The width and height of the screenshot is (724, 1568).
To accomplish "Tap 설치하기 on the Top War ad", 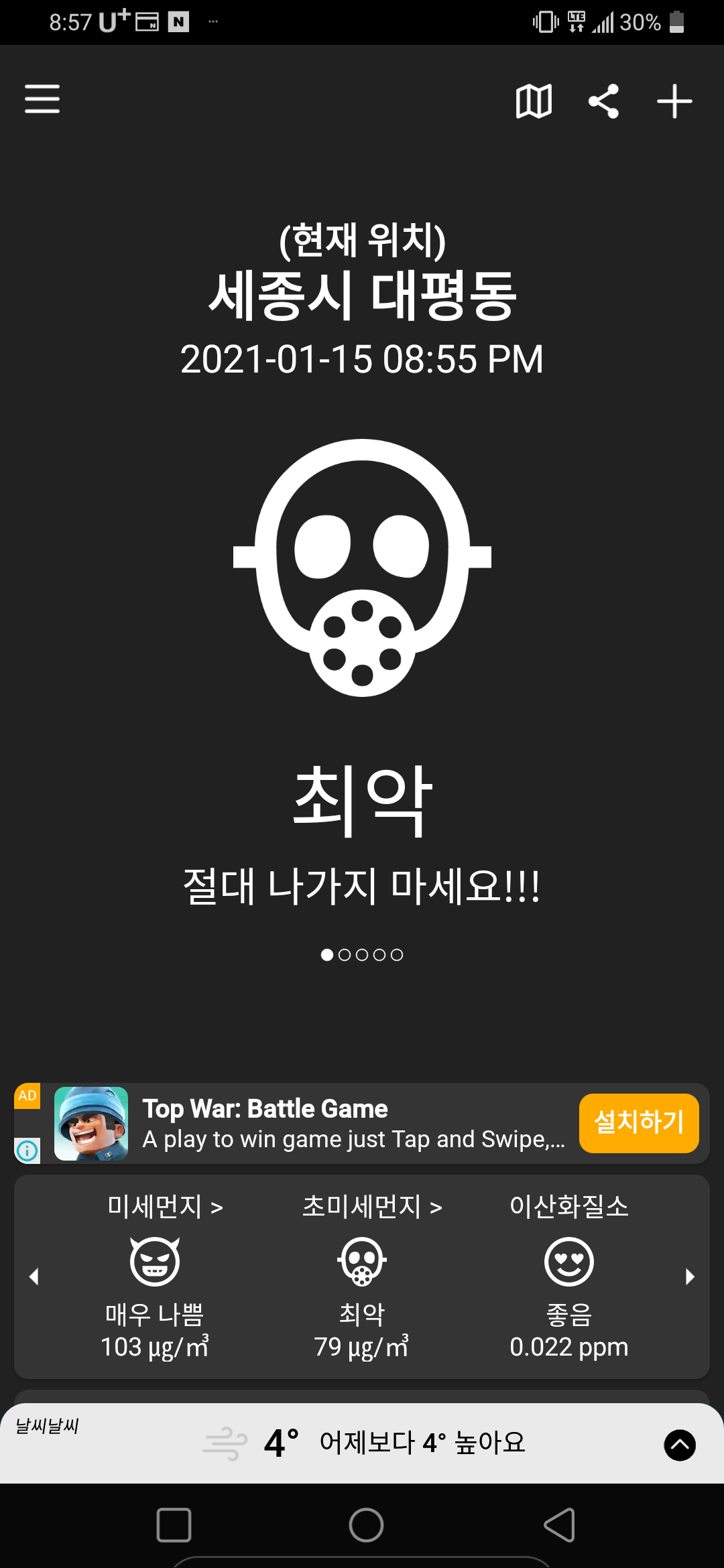I will point(638,1122).
